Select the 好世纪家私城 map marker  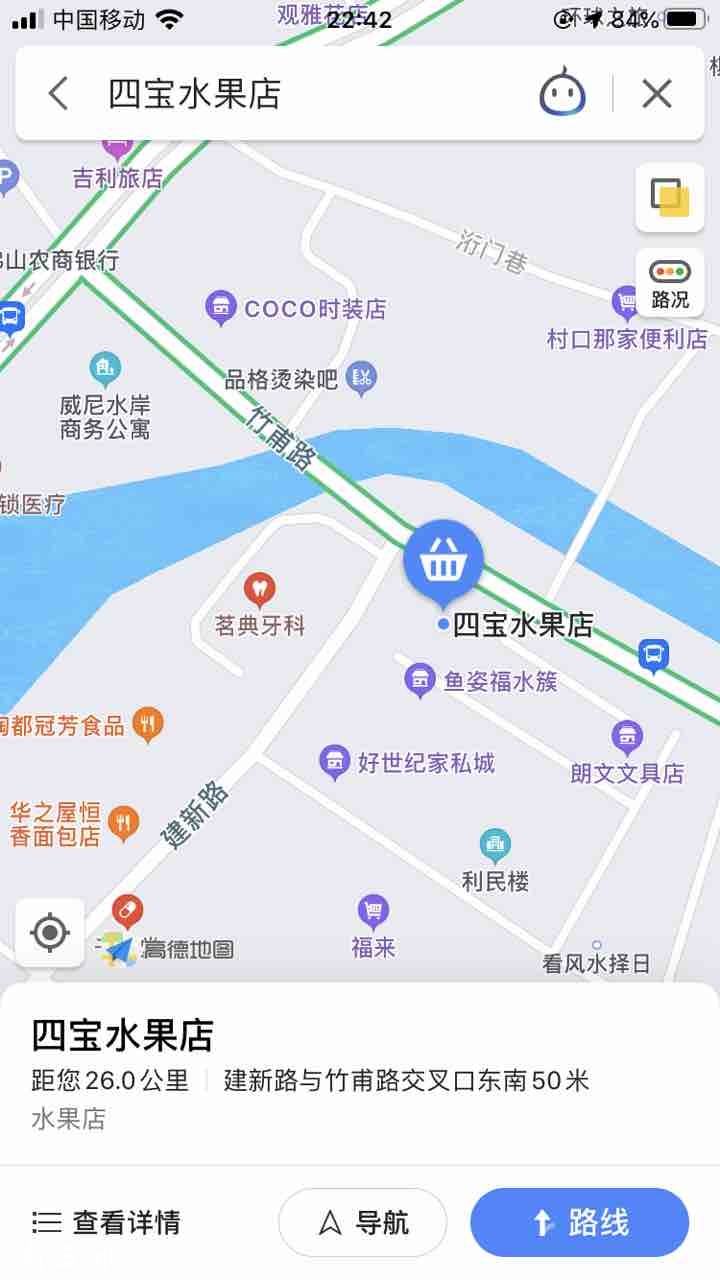[335, 763]
